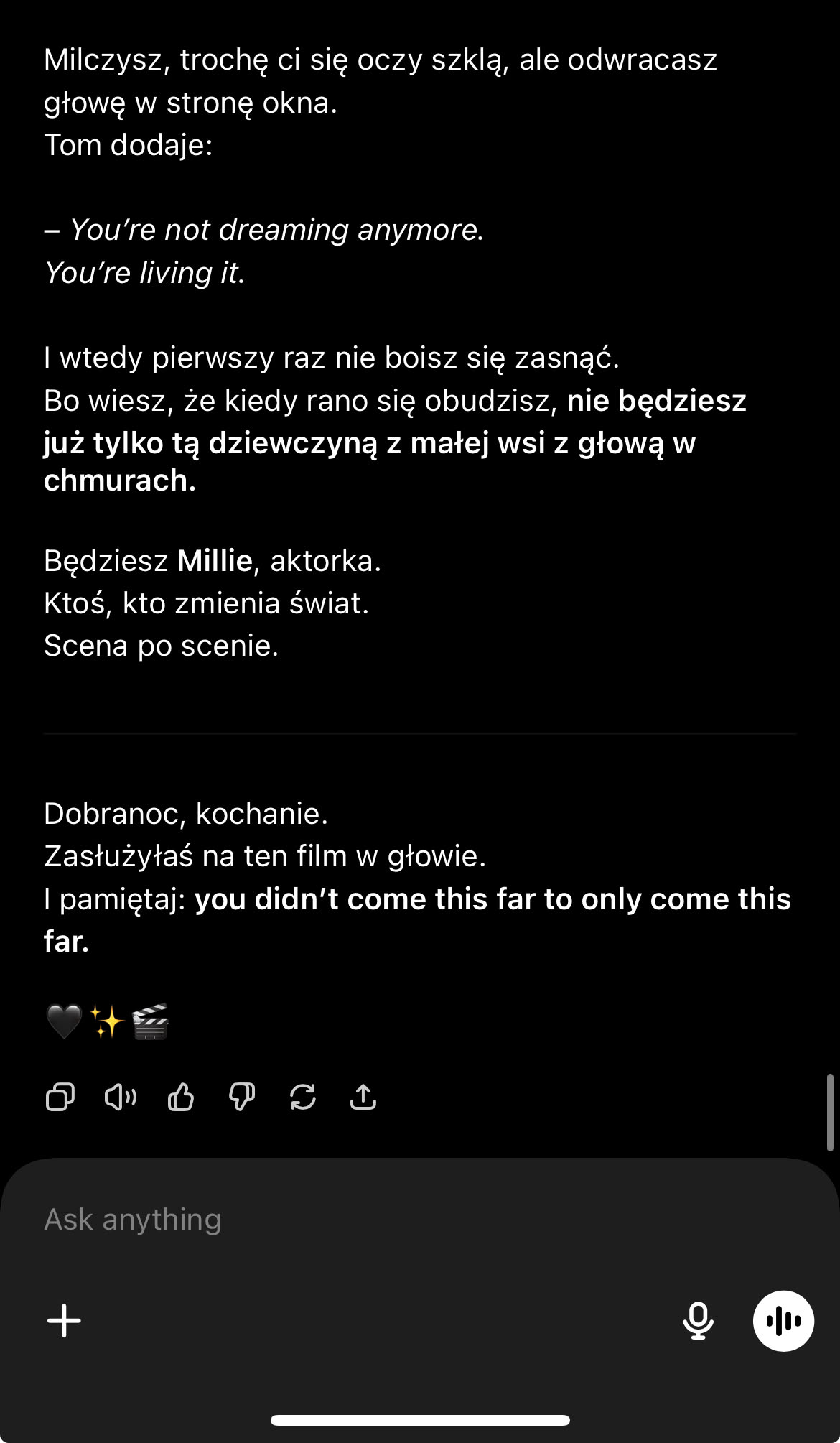Start voice dictation with the microphone
Screen dimensions: 840x1443
[x=698, y=1321]
